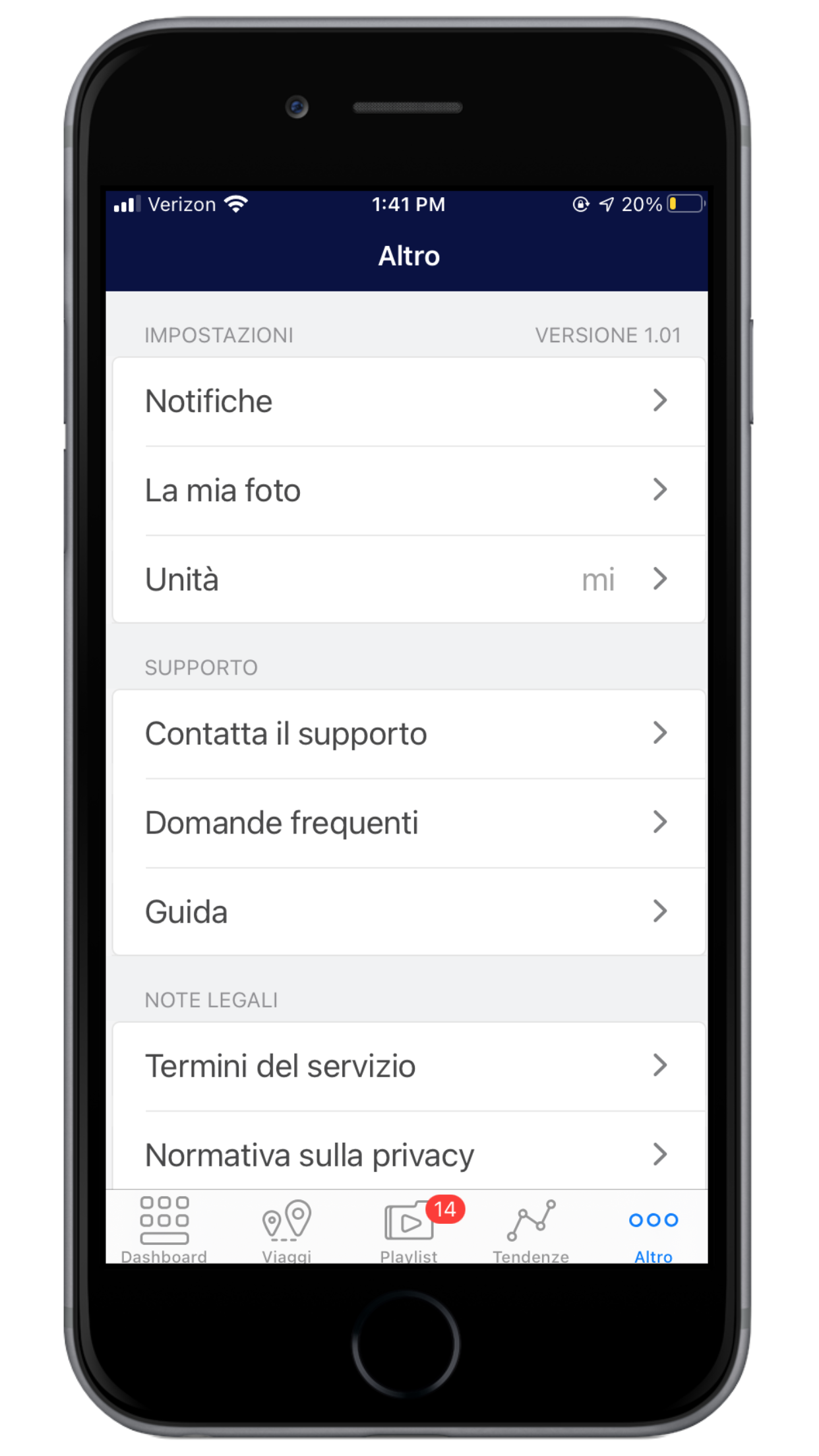The image size is (819, 1456).
Task: Open Contatta il supporto
Action: 409,734
